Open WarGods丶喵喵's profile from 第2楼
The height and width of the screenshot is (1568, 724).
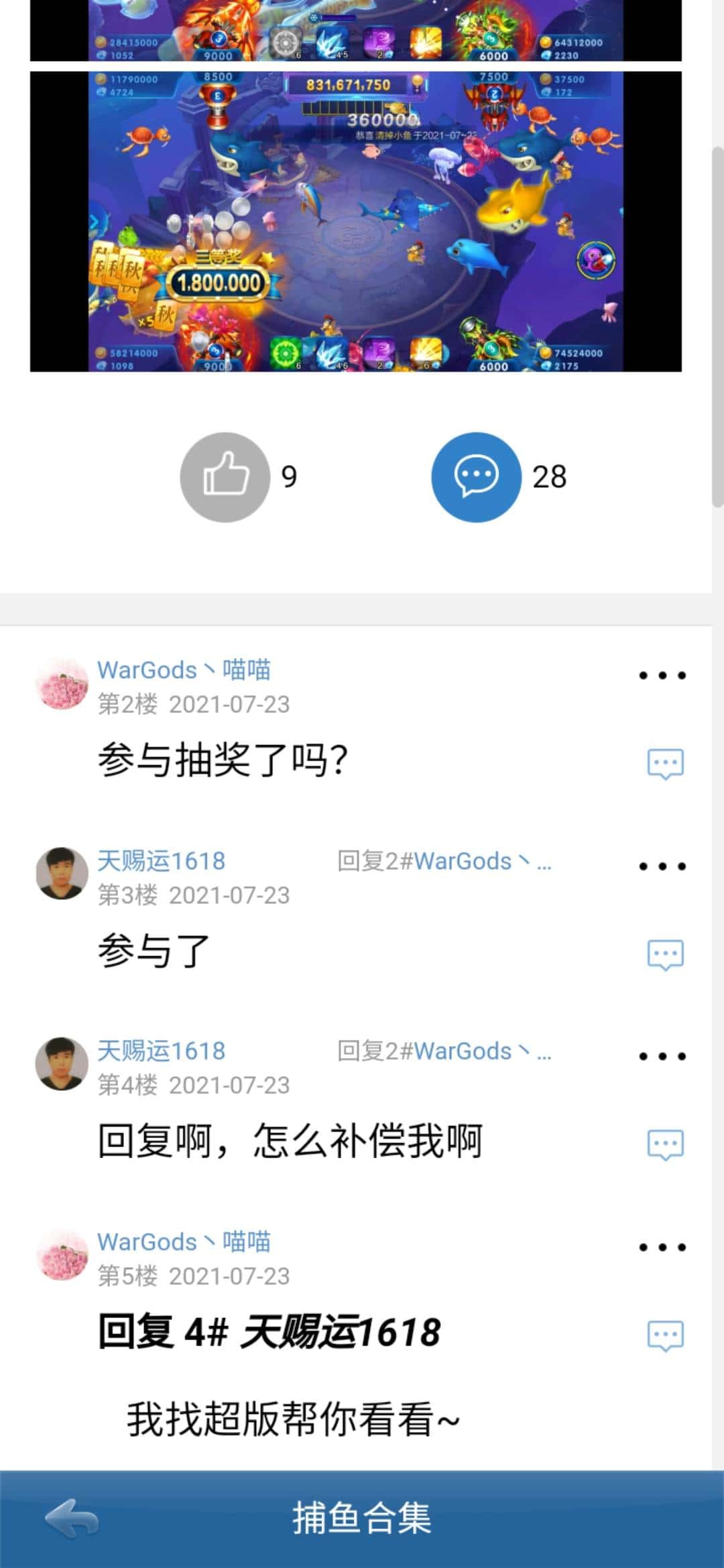[x=184, y=670]
